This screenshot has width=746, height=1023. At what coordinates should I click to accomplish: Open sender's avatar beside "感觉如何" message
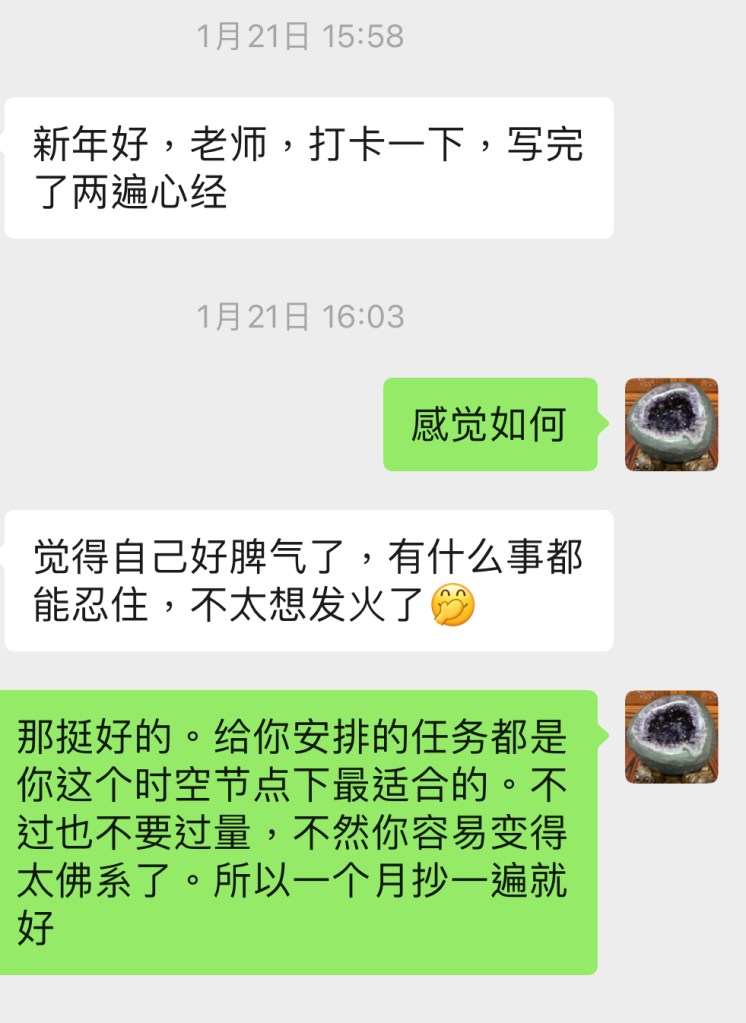[671, 424]
